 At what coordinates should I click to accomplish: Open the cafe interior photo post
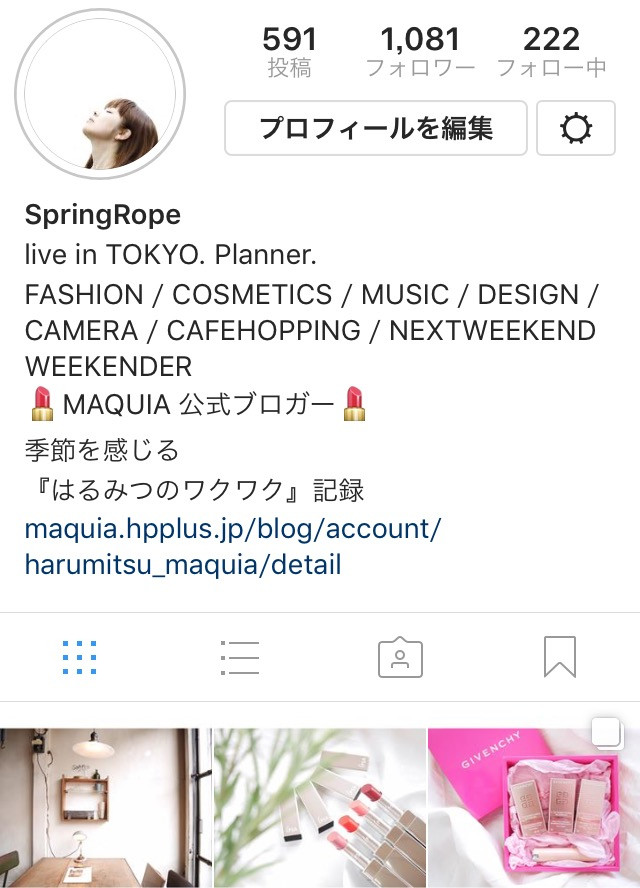(x=105, y=808)
